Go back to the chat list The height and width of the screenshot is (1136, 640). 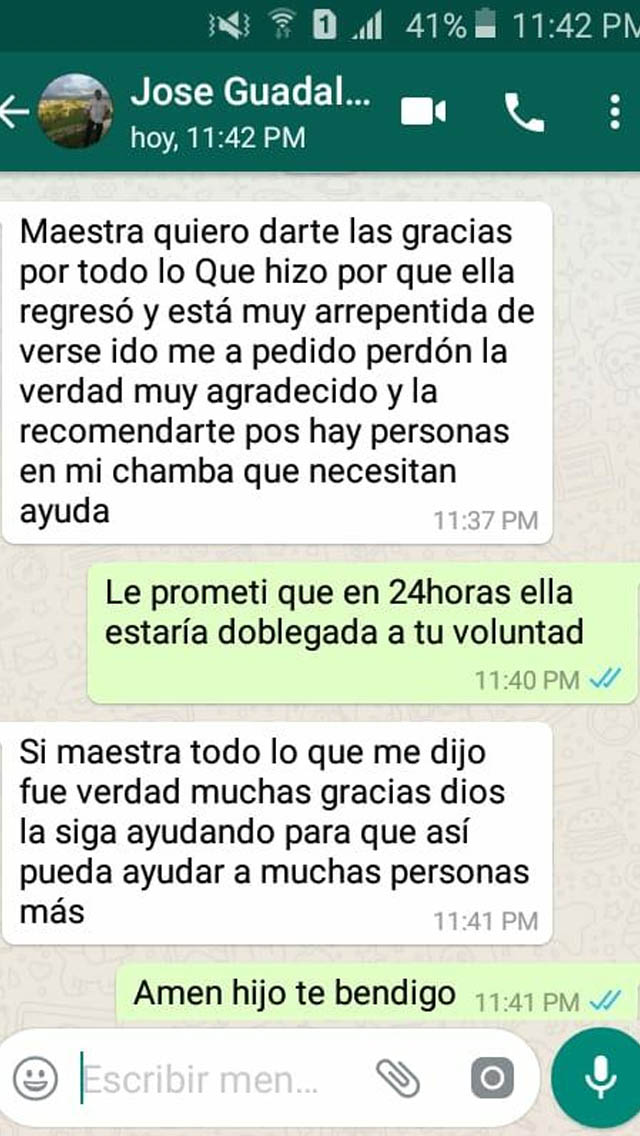pyautogui.click(x=16, y=111)
